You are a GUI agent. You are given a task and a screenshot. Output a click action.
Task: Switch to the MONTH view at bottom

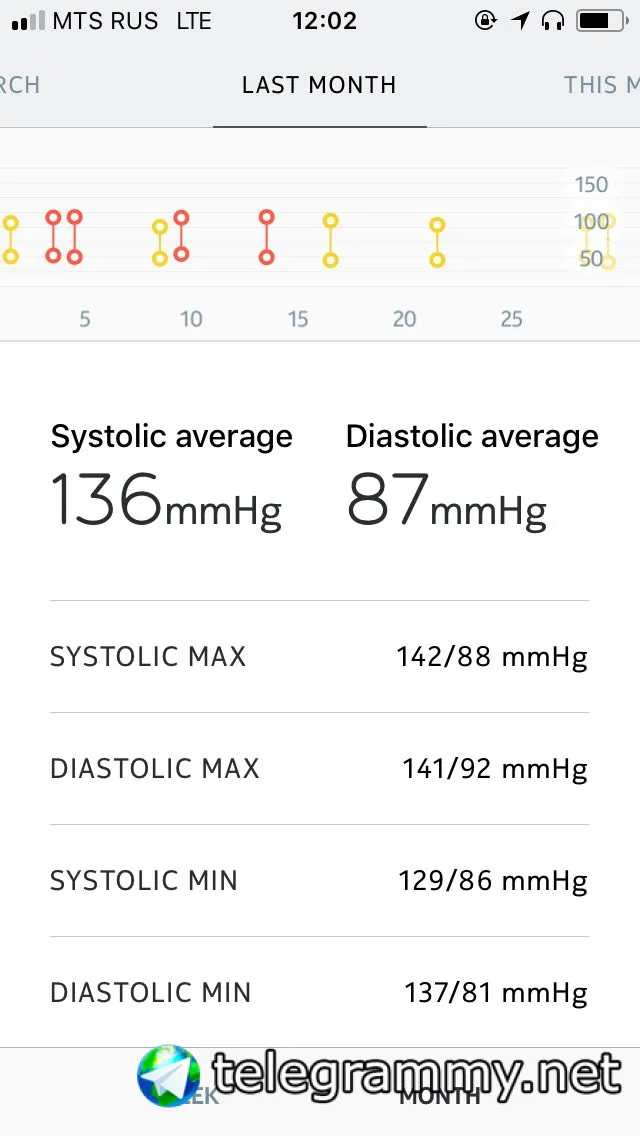[x=440, y=1095]
